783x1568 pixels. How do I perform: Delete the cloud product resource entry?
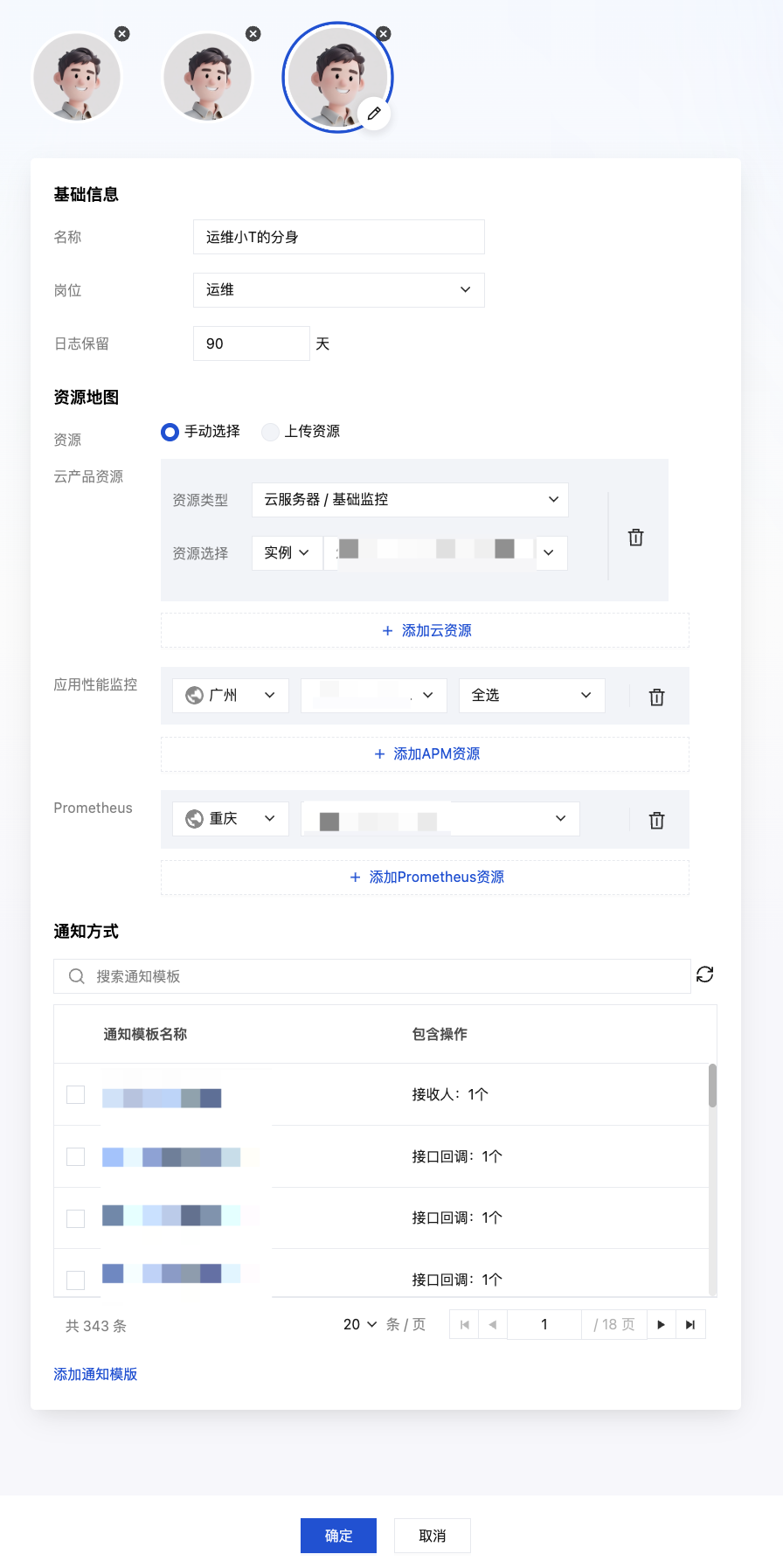[x=636, y=538]
